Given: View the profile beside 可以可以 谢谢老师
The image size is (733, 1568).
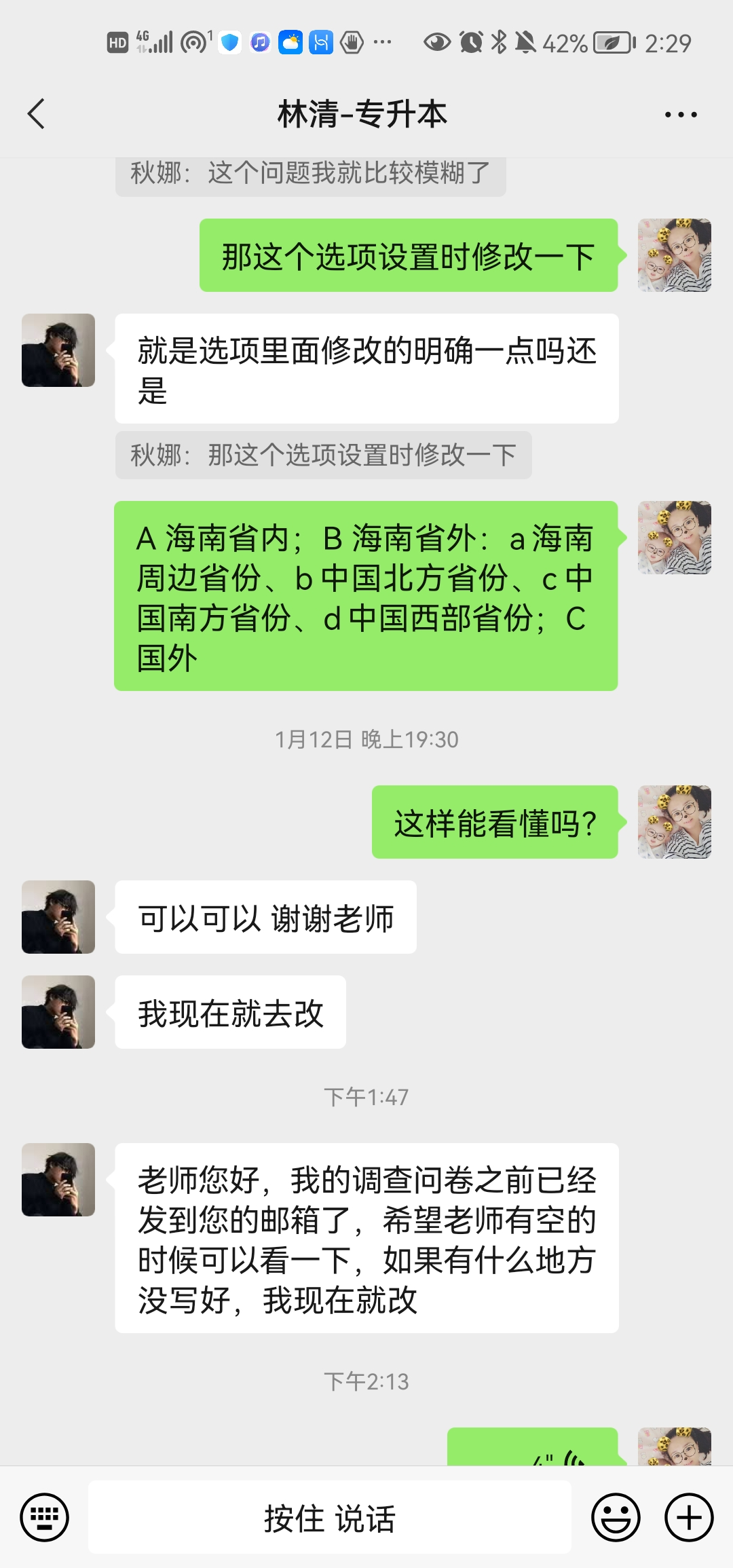Looking at the screenshot, I should [x=58, y=917].
